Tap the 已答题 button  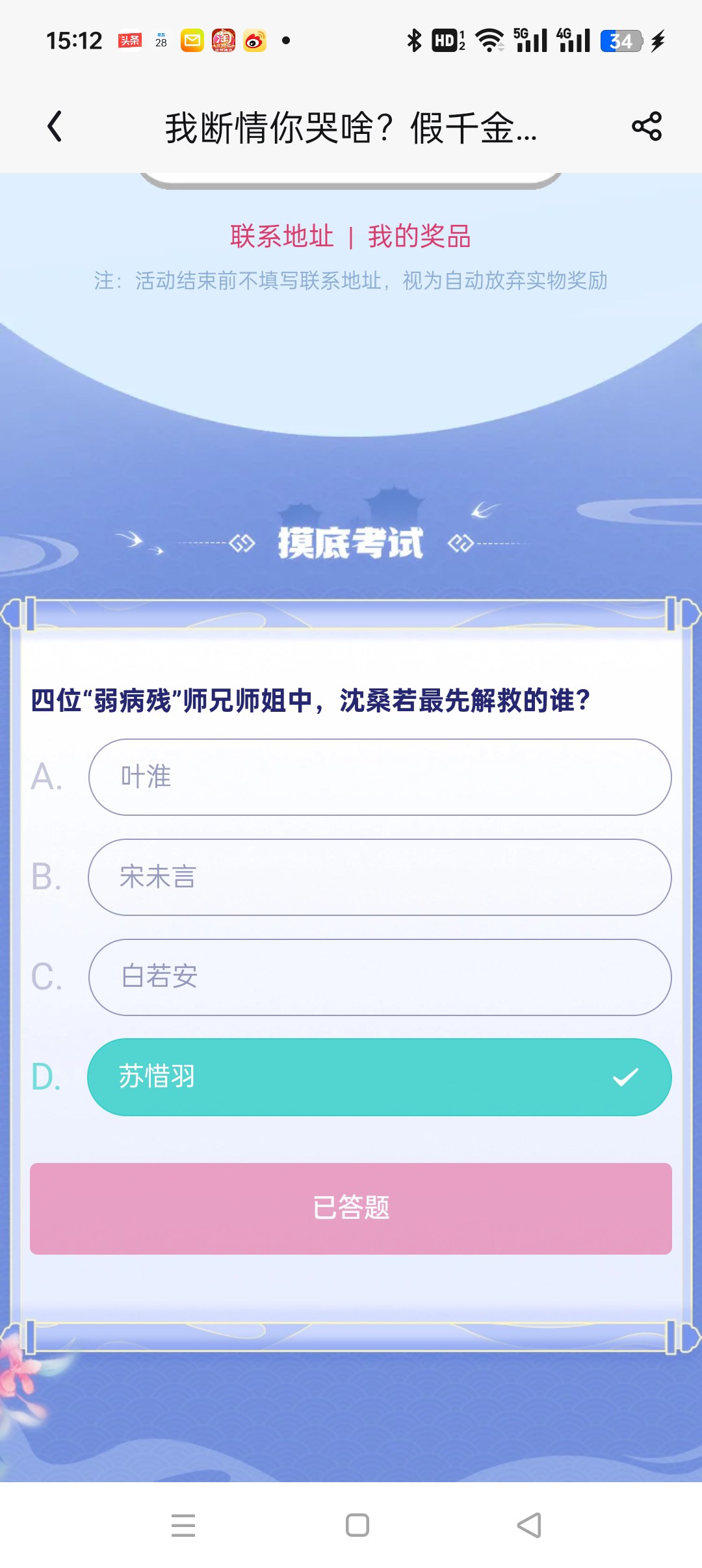point(351,1209)
